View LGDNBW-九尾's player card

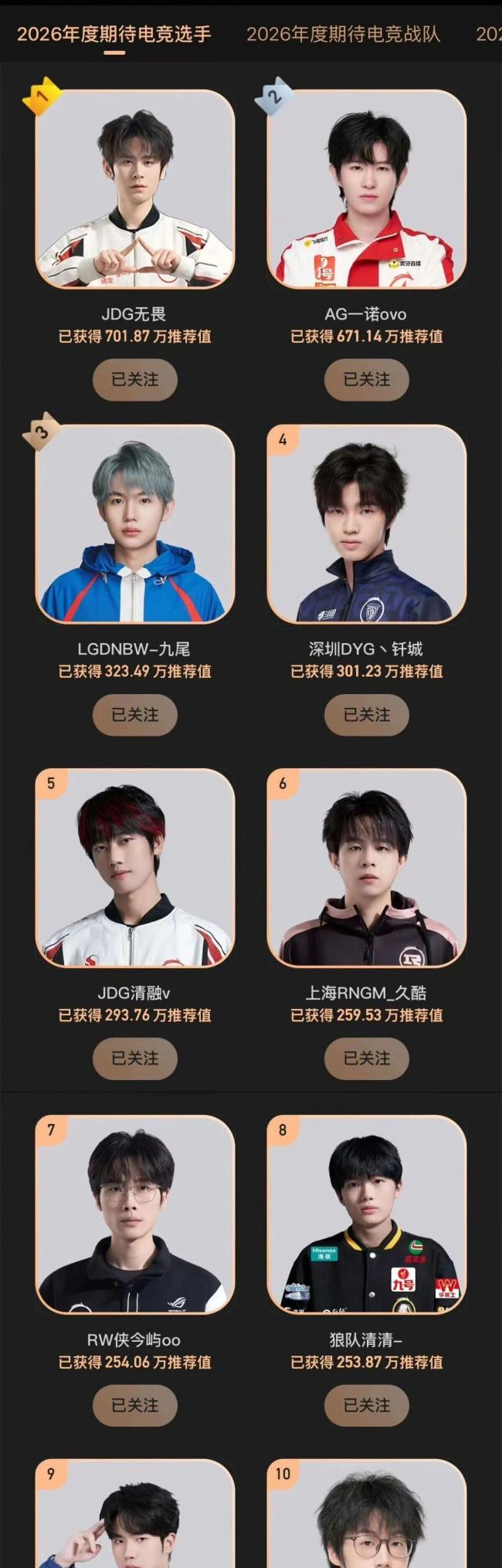pos(135,524)
